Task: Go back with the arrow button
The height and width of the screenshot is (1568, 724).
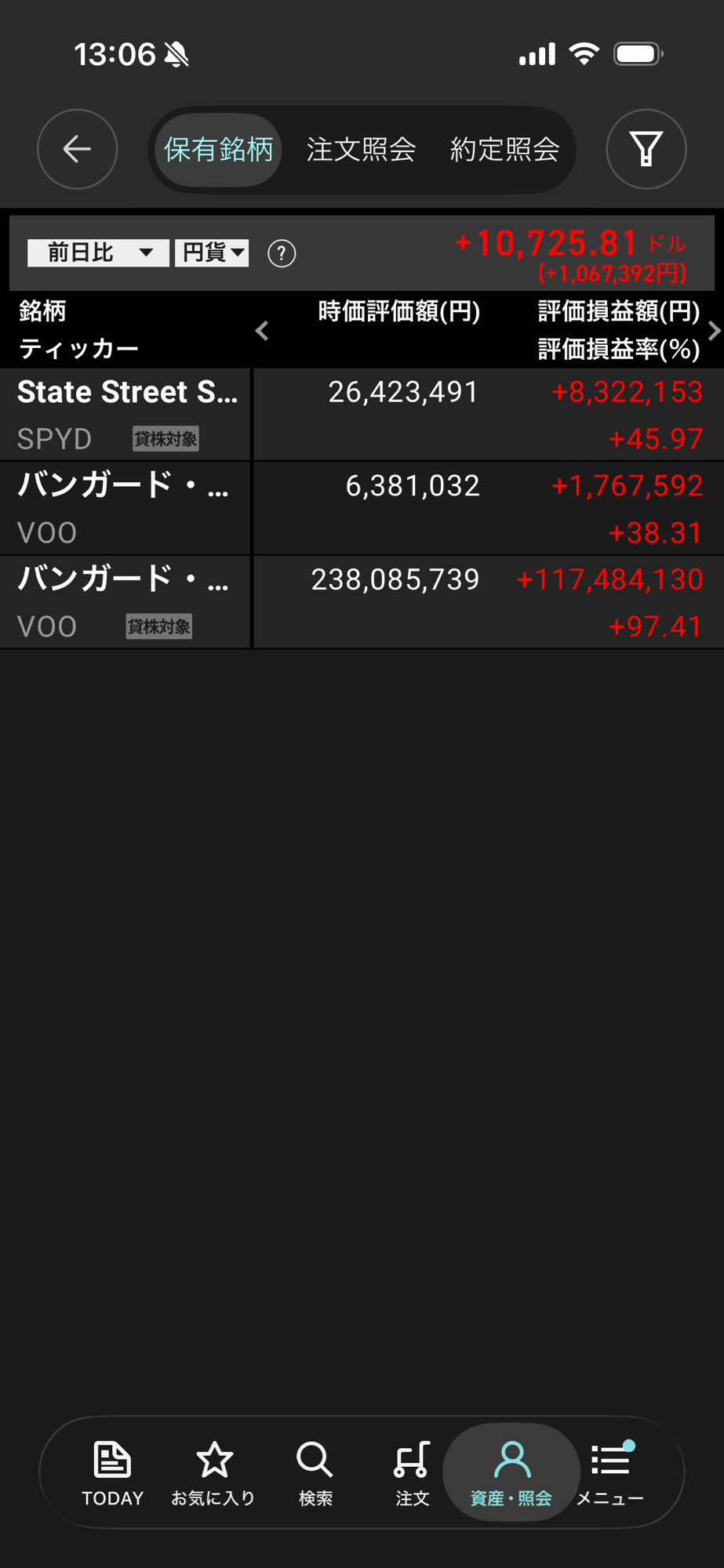Action: (77, 149)
